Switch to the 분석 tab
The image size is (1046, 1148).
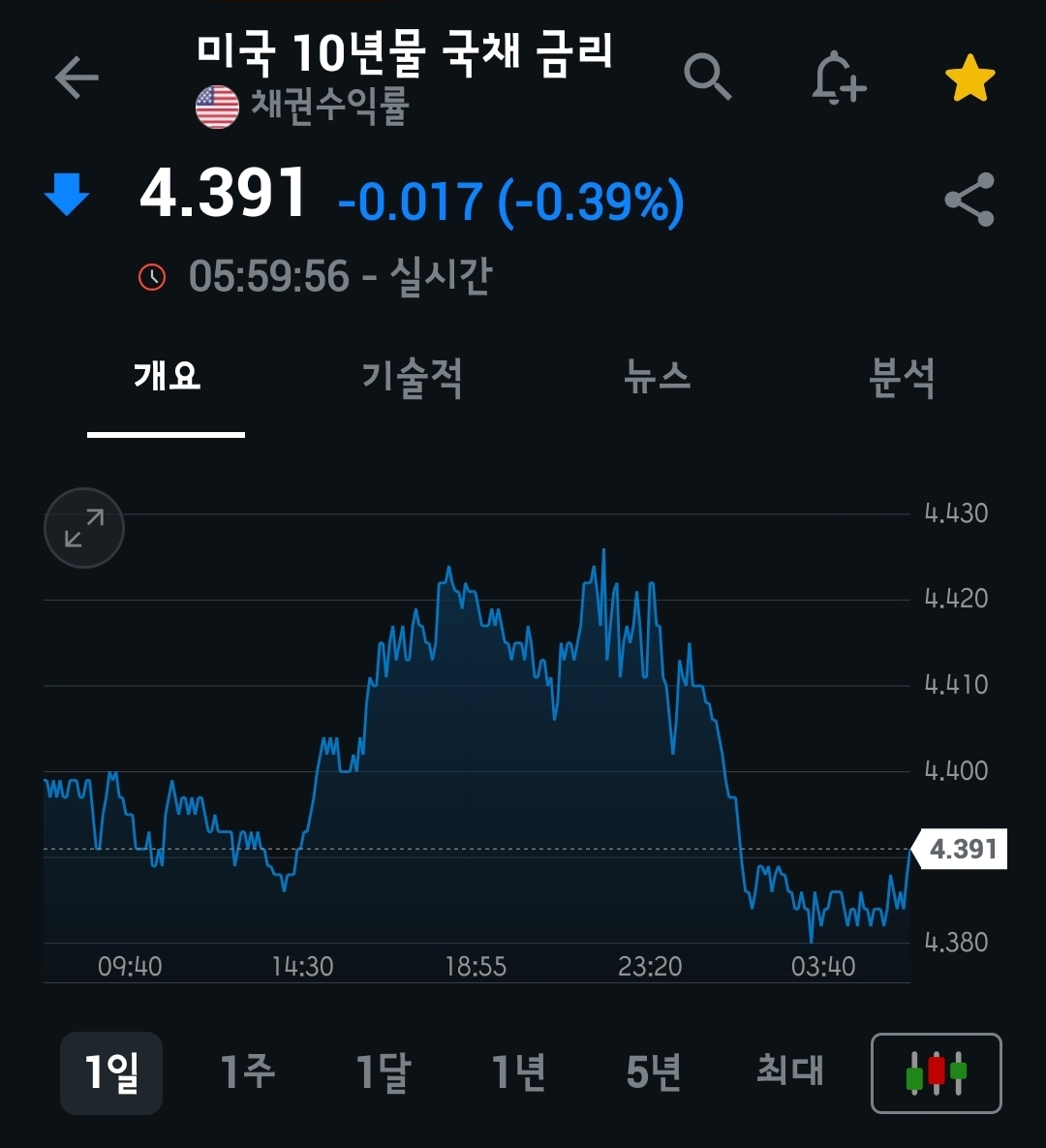902,378
